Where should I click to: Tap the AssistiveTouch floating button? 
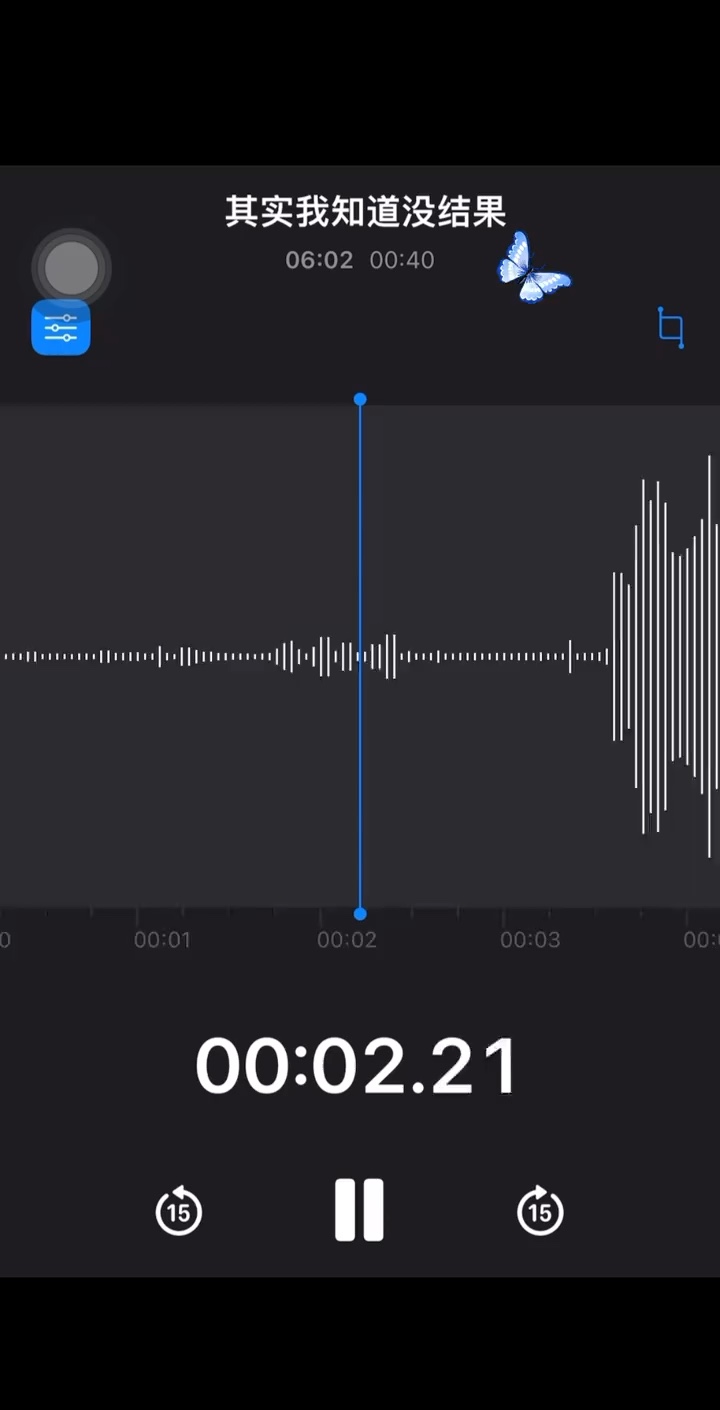tap(72, 268)
